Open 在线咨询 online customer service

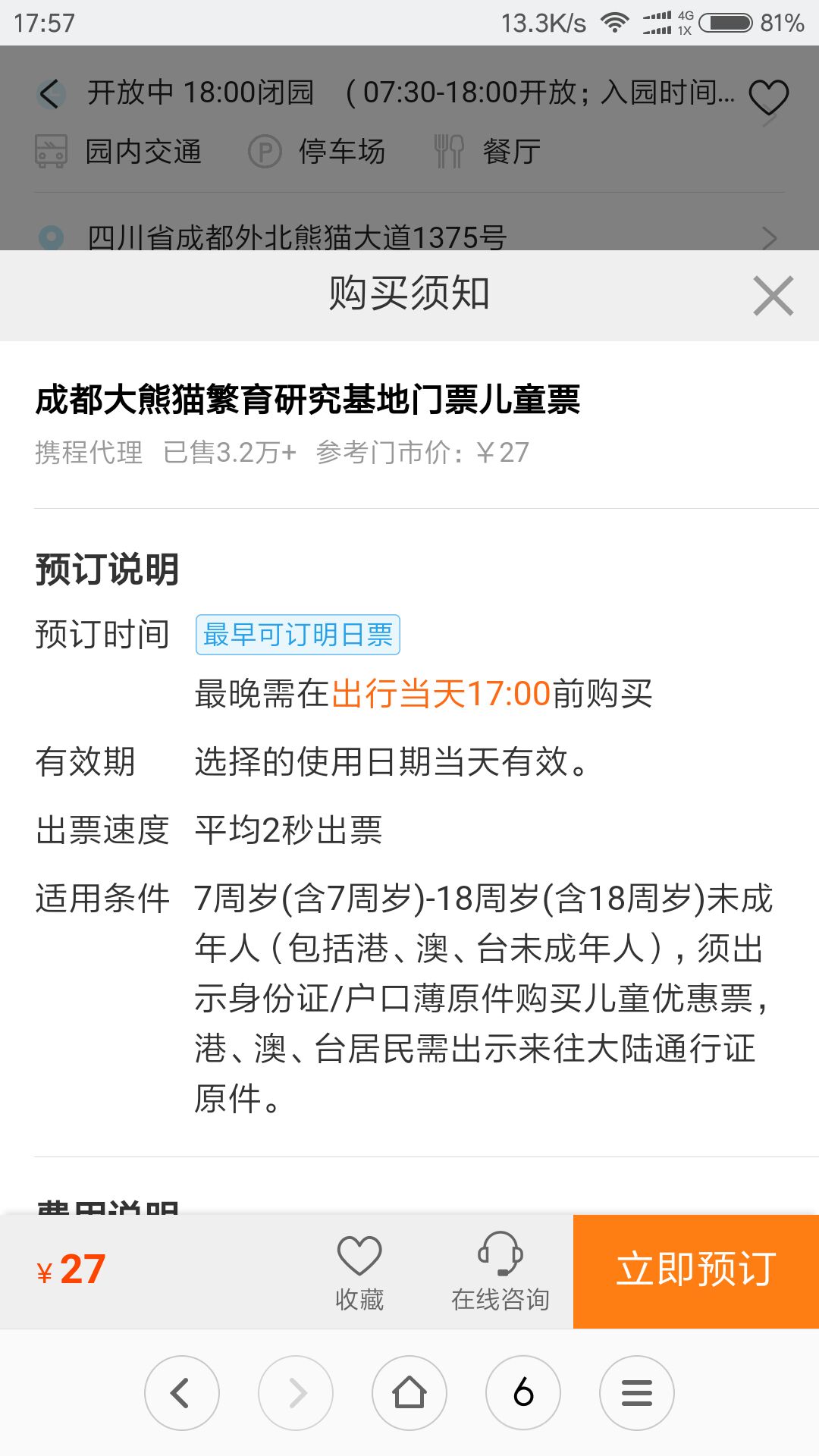[x=500, y=1272]
